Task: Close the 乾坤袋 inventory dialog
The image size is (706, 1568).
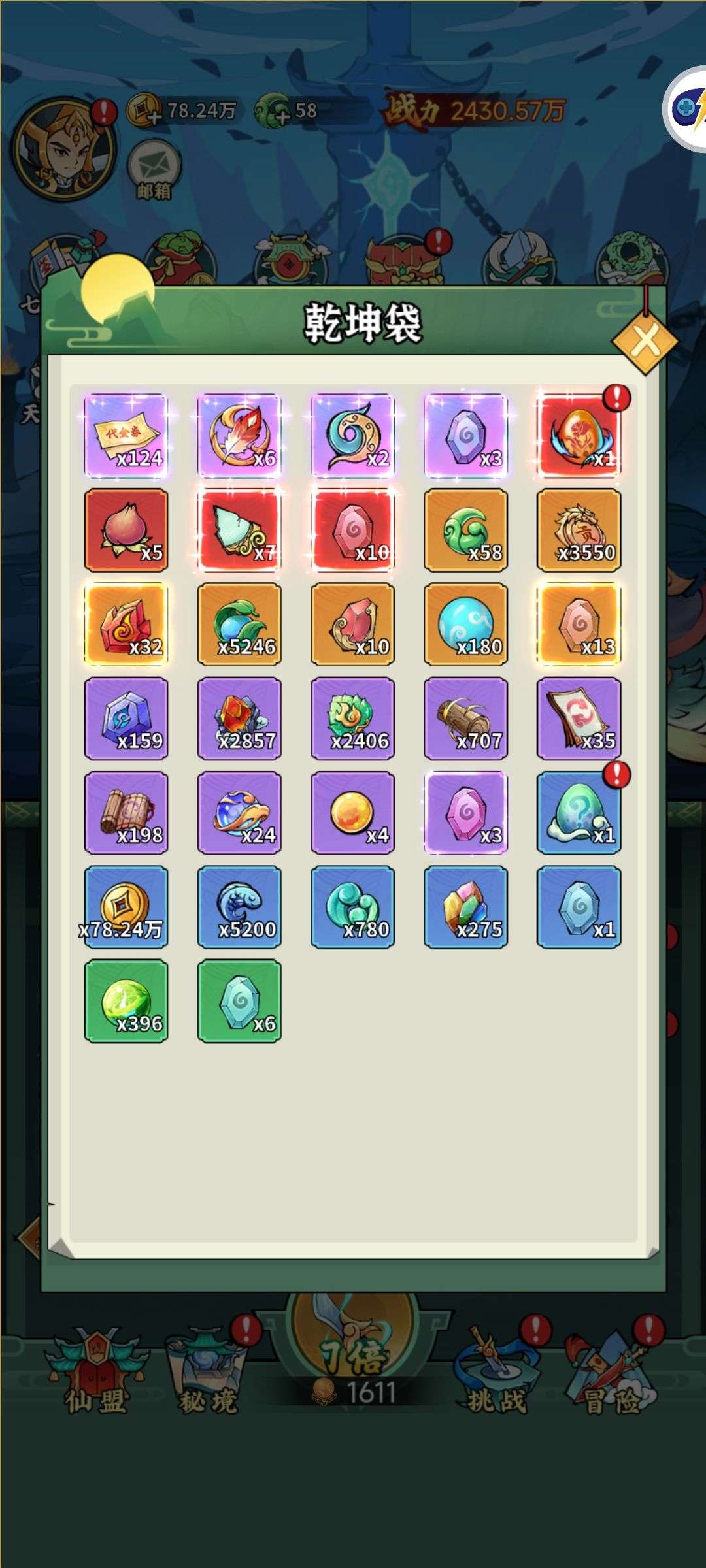Action: point(645,341)
